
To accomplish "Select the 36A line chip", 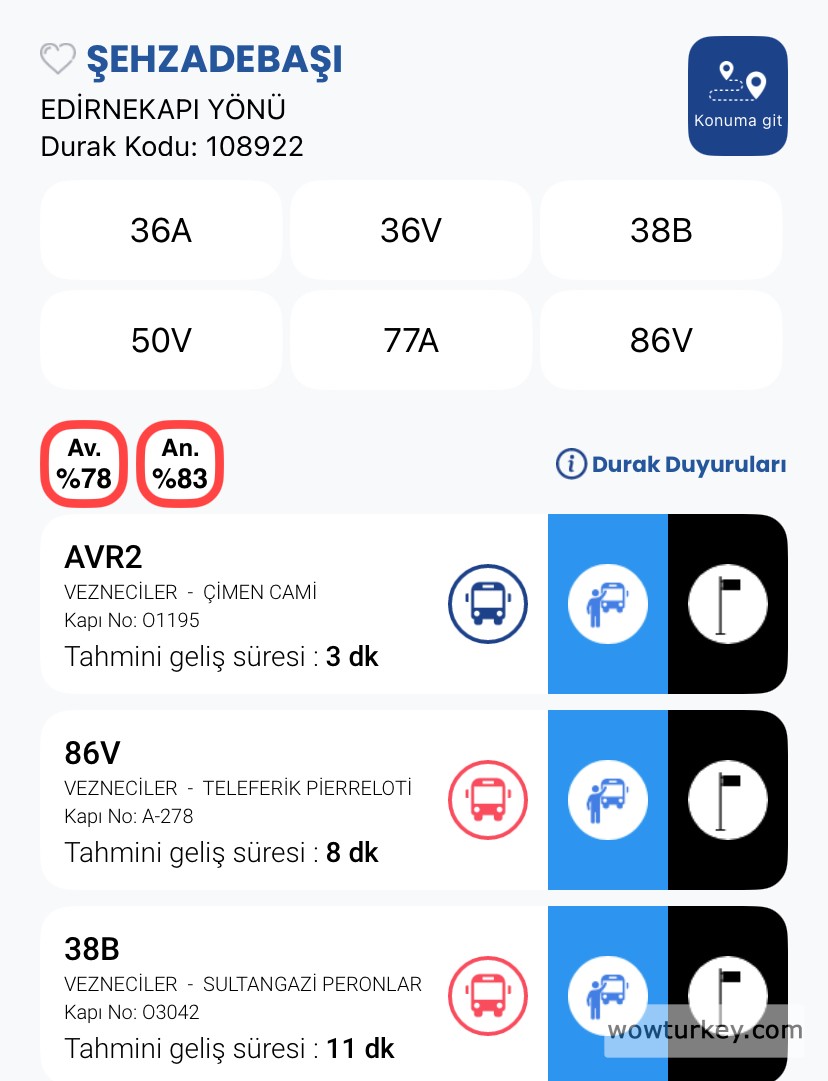I will pyautogui.click(x=161, y=231).
